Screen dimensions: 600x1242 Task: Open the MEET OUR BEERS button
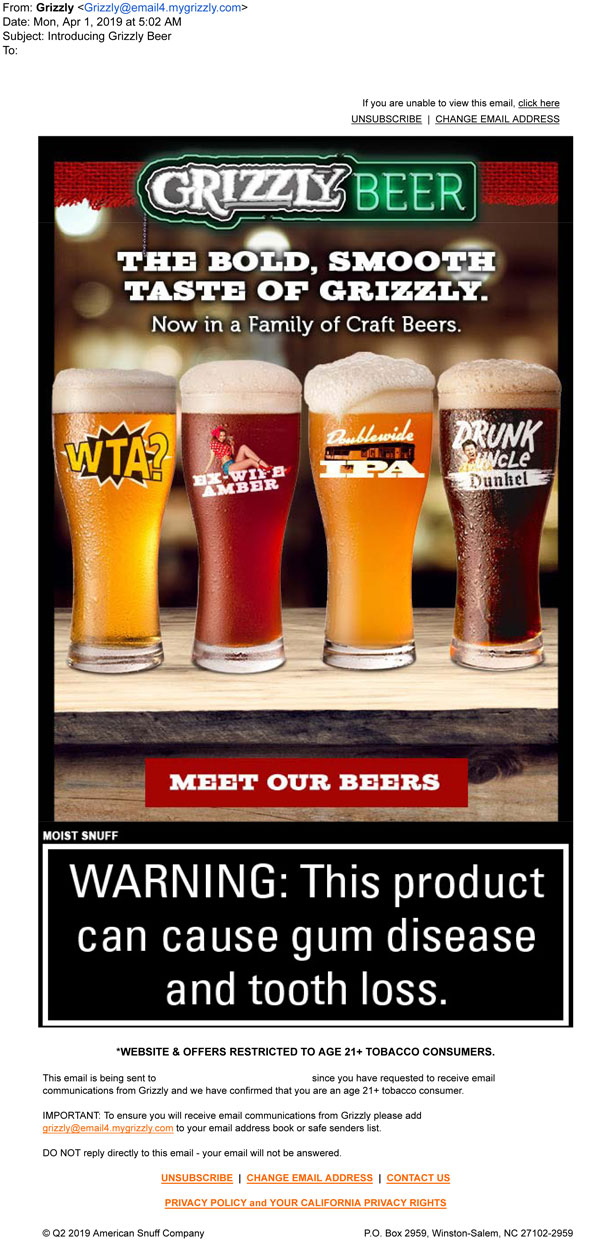click(x=306, y=782)
